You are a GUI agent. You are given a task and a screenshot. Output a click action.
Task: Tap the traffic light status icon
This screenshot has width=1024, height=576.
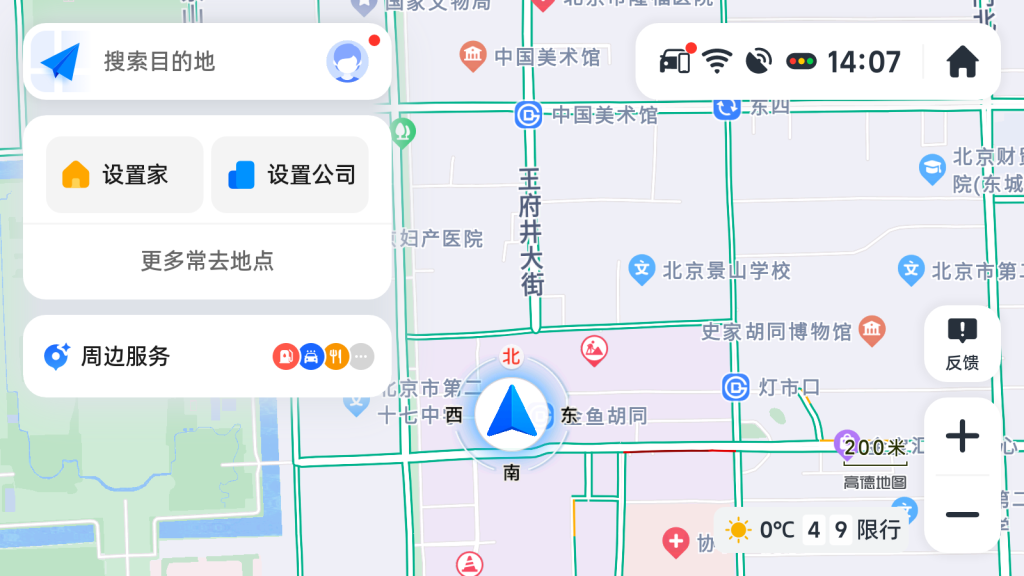coord(801,62)
